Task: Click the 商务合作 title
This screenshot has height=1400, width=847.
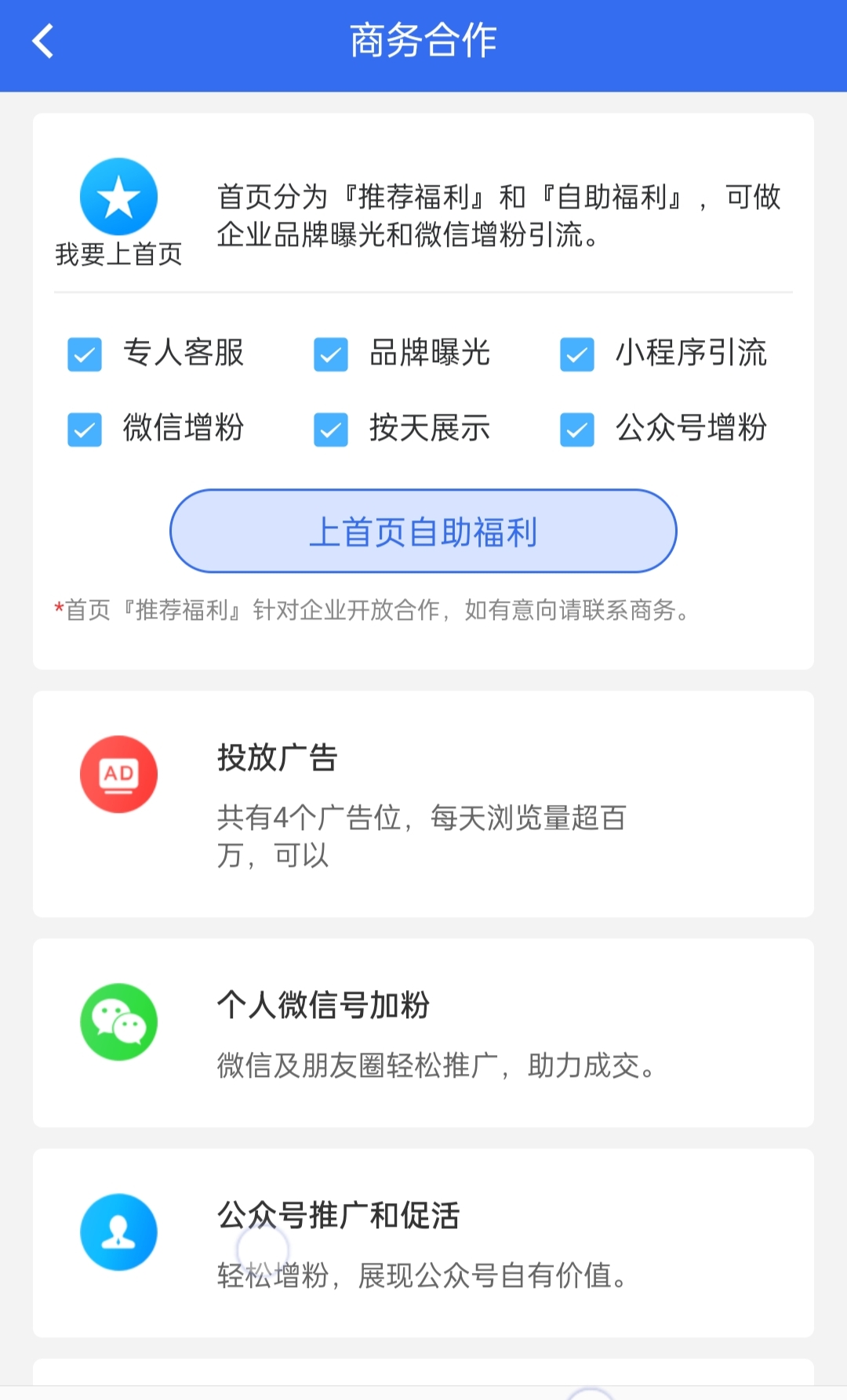Action: pos(423,40)
